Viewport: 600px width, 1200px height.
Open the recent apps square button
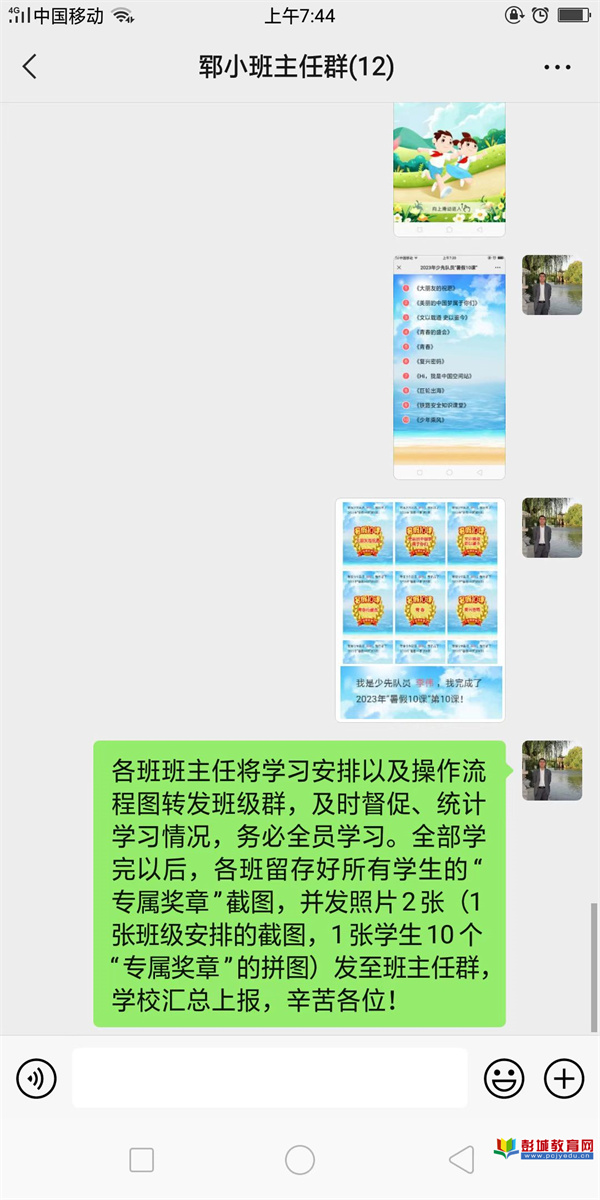click(x=142, y=1160)
